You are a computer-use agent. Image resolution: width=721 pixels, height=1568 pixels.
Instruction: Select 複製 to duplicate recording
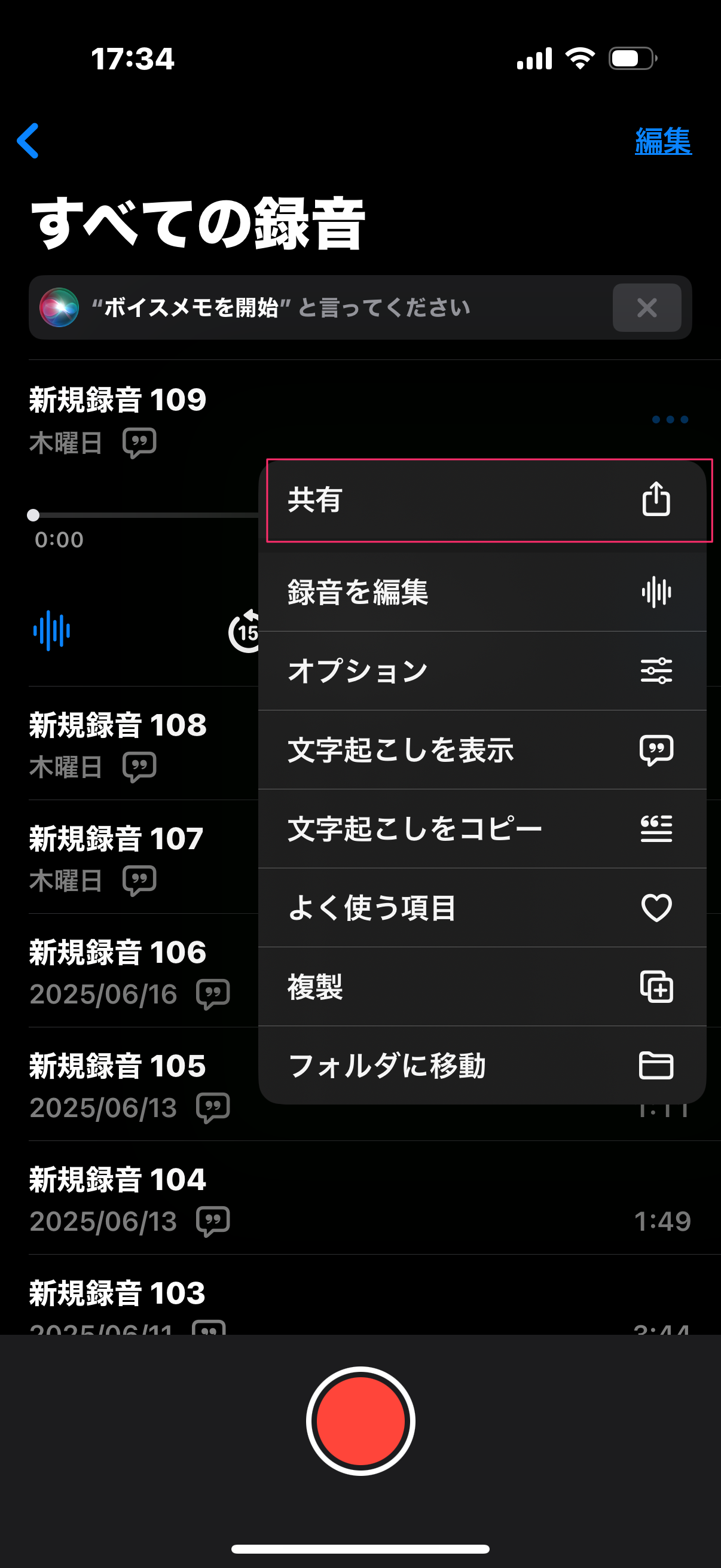[482, 987]
